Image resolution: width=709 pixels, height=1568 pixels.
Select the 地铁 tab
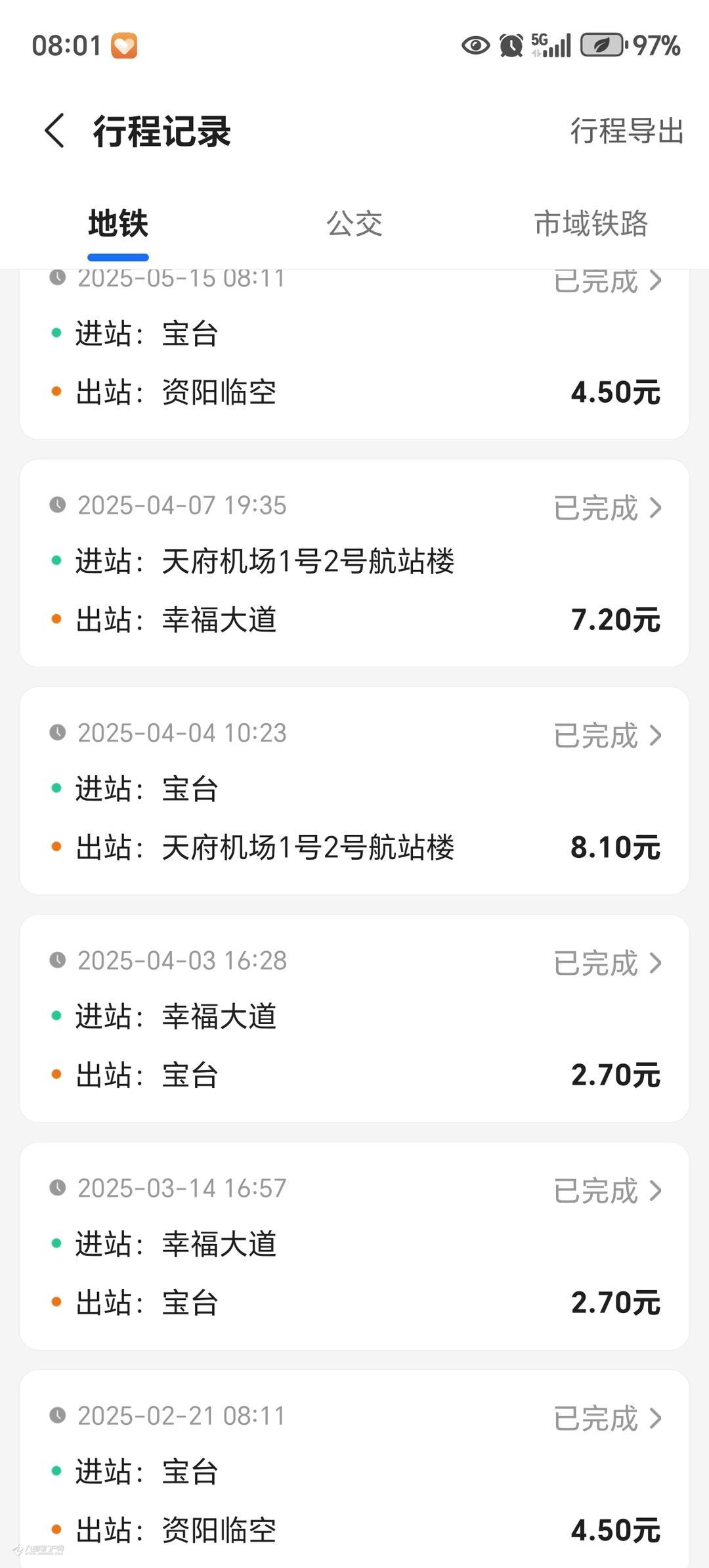(118, 224)
